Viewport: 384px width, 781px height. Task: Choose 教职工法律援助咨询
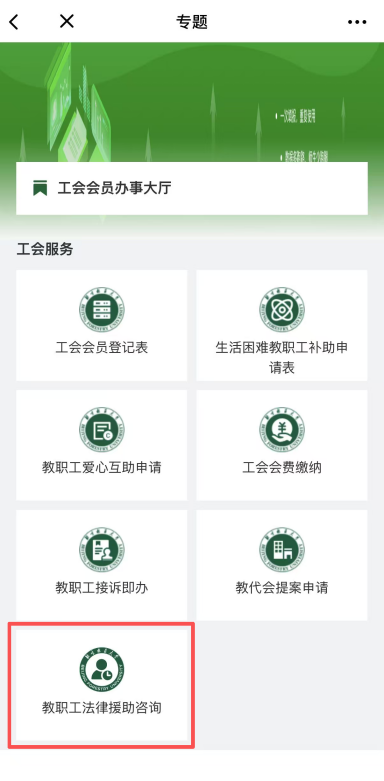point(102,685)
